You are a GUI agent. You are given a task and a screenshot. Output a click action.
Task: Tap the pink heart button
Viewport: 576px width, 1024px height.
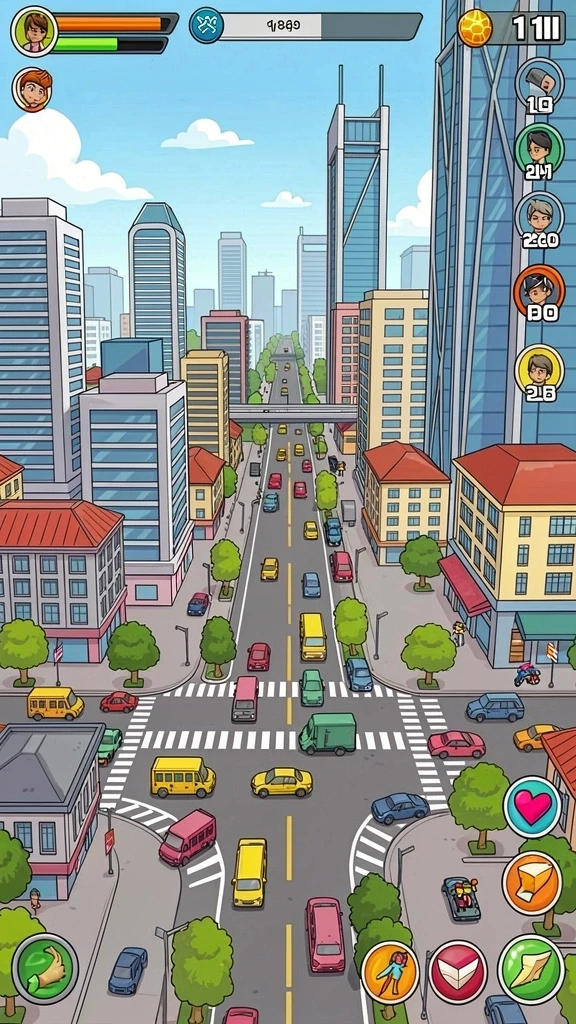pyautogui.click(x=532, y=807)
